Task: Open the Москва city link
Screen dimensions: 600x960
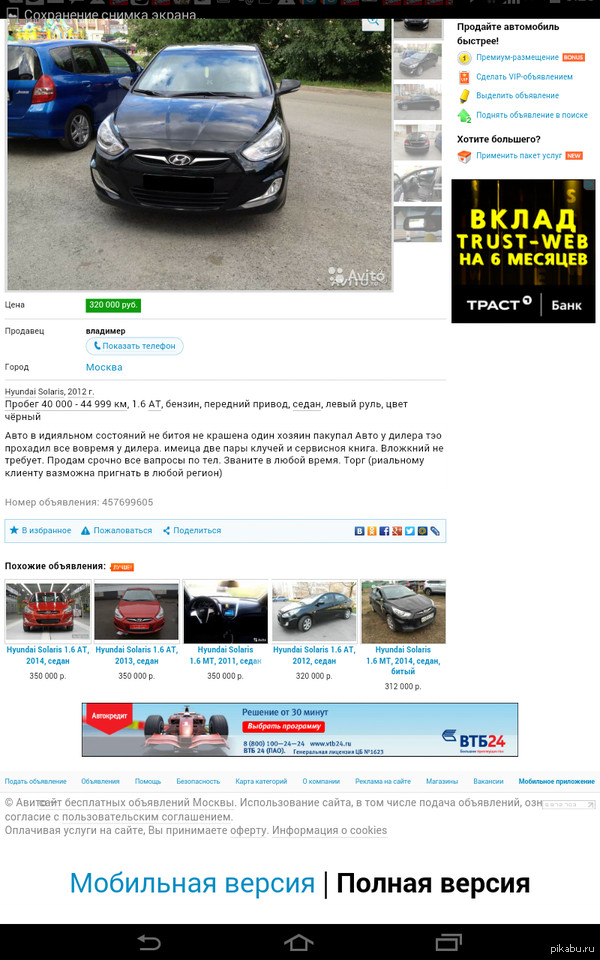Action: click(104, 367)
